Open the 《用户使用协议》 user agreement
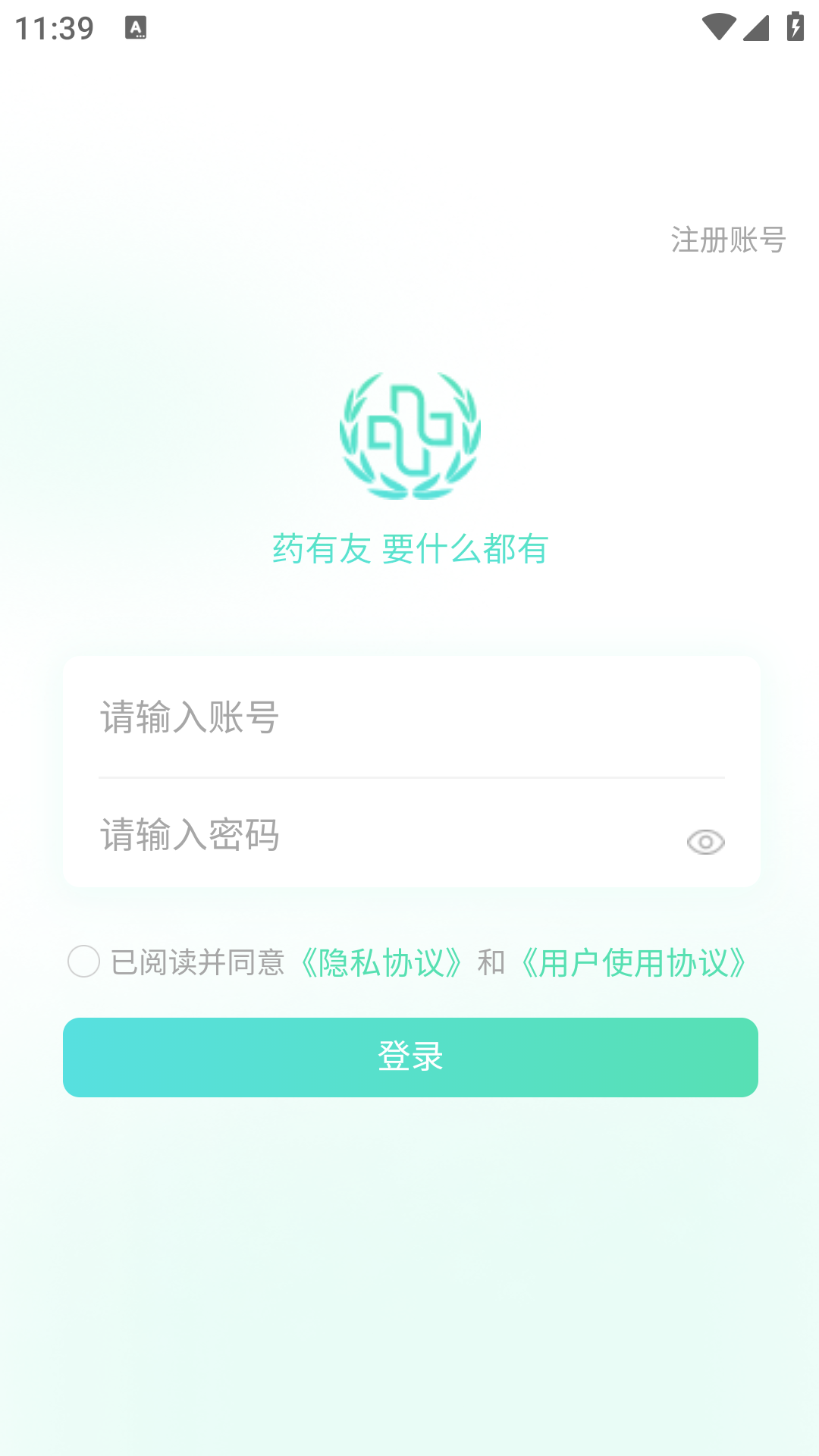The image size is (819, 1456). (635, 963)
